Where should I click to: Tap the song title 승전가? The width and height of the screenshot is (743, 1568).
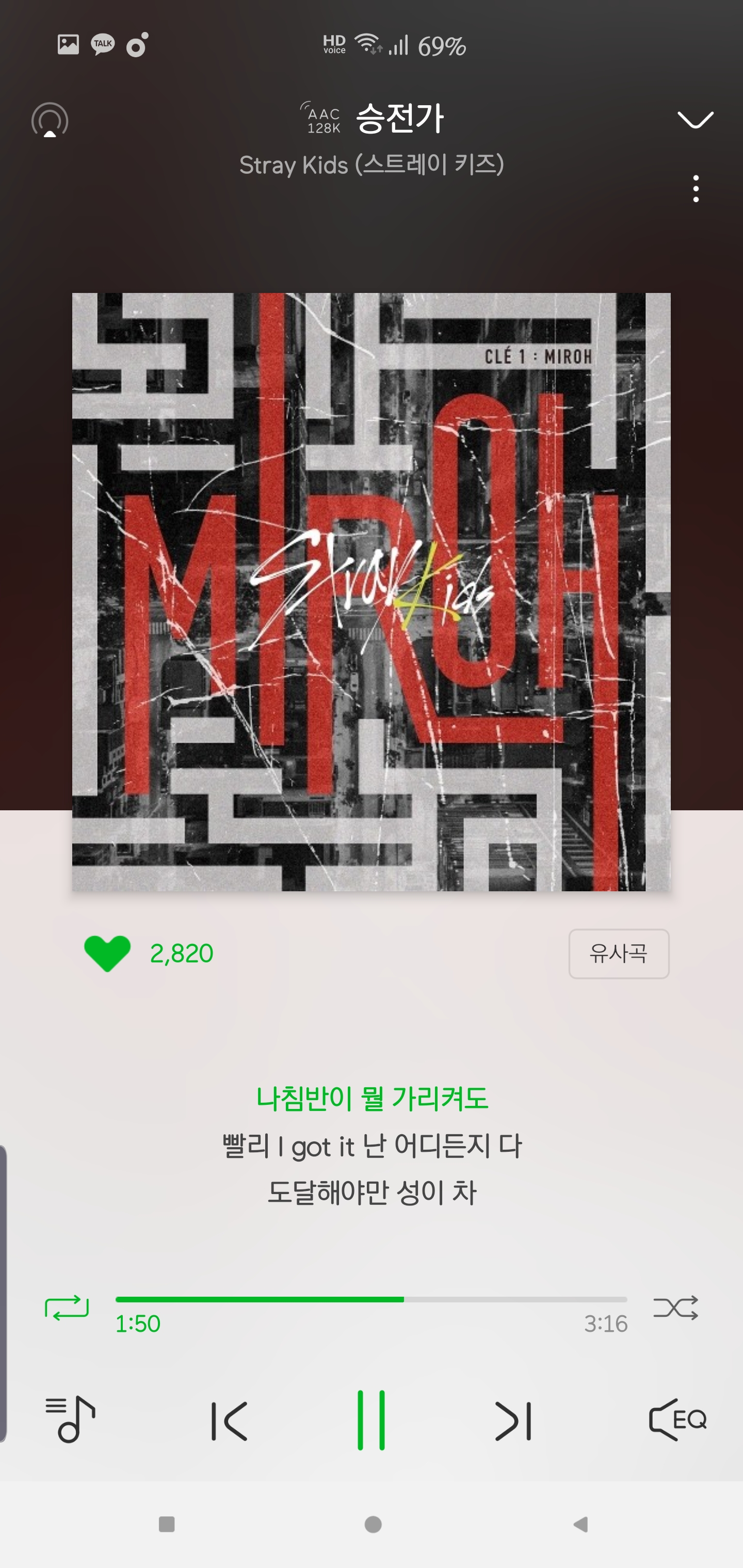coord(399,118)
